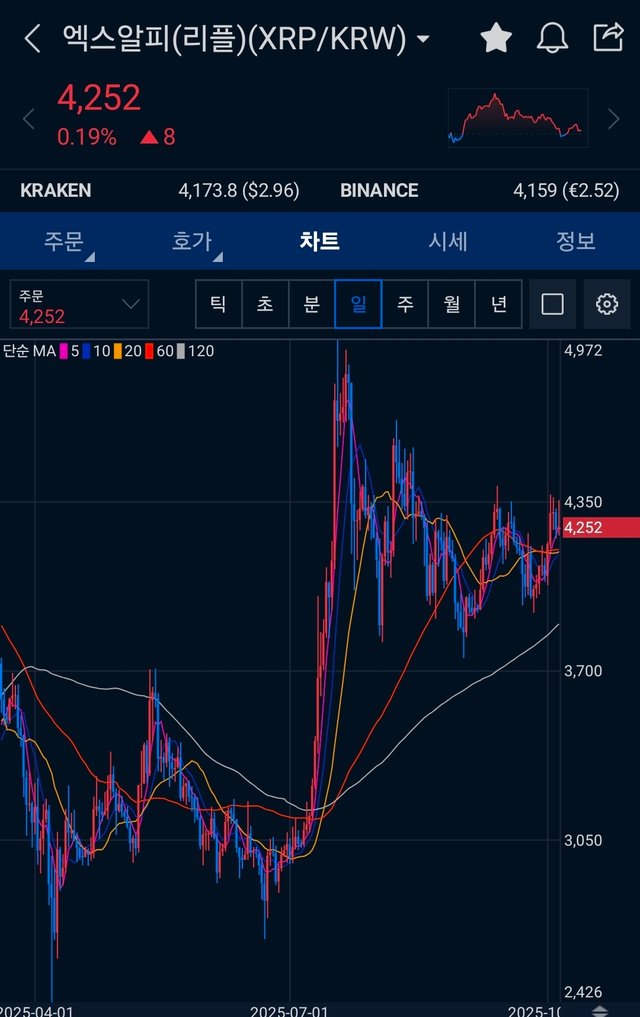Toggle the favorite star for XRP
The width and height of the screenshot is (640, 1017).
point(496,38)
